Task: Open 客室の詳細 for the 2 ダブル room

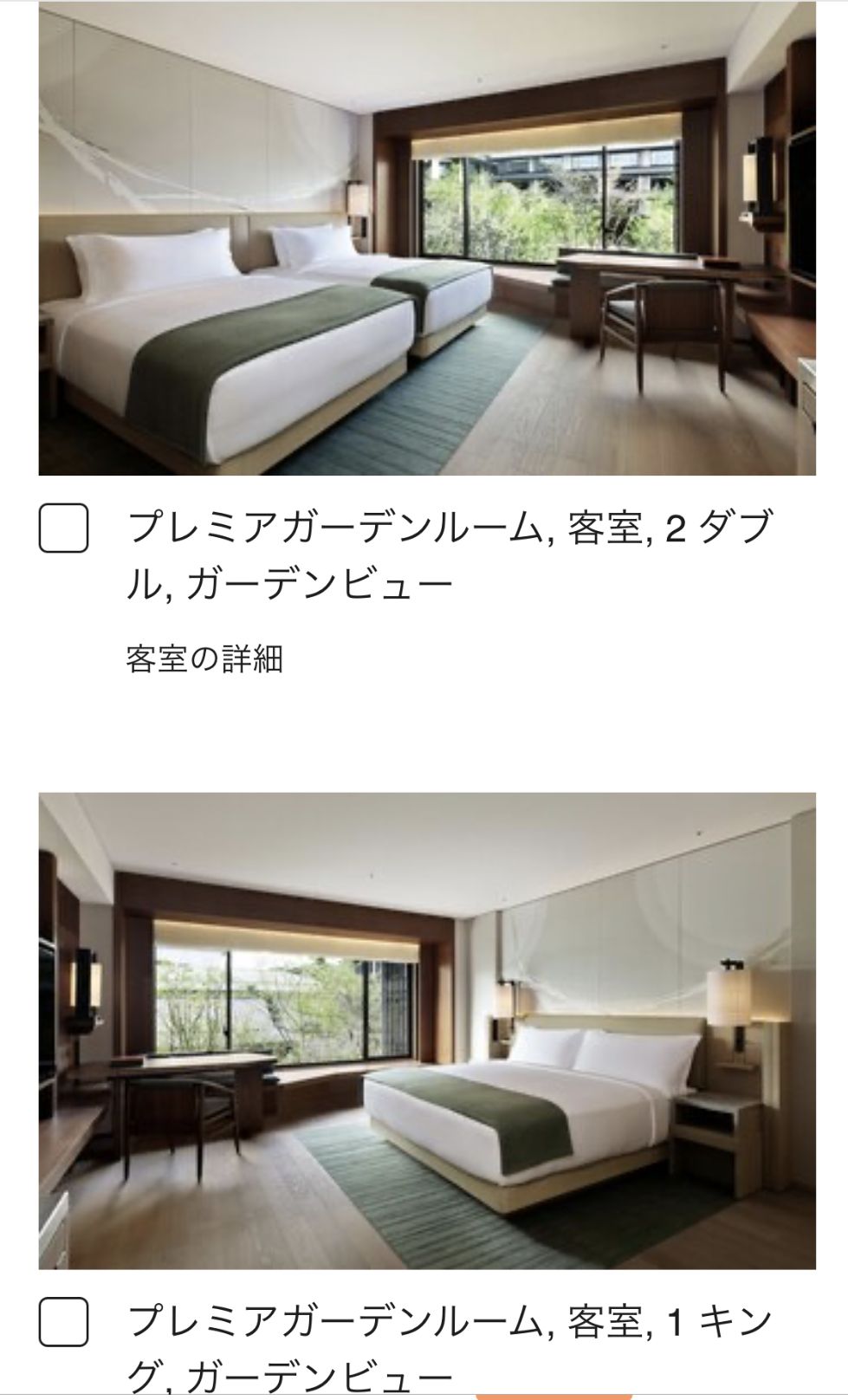Action: tap(204, 659)
